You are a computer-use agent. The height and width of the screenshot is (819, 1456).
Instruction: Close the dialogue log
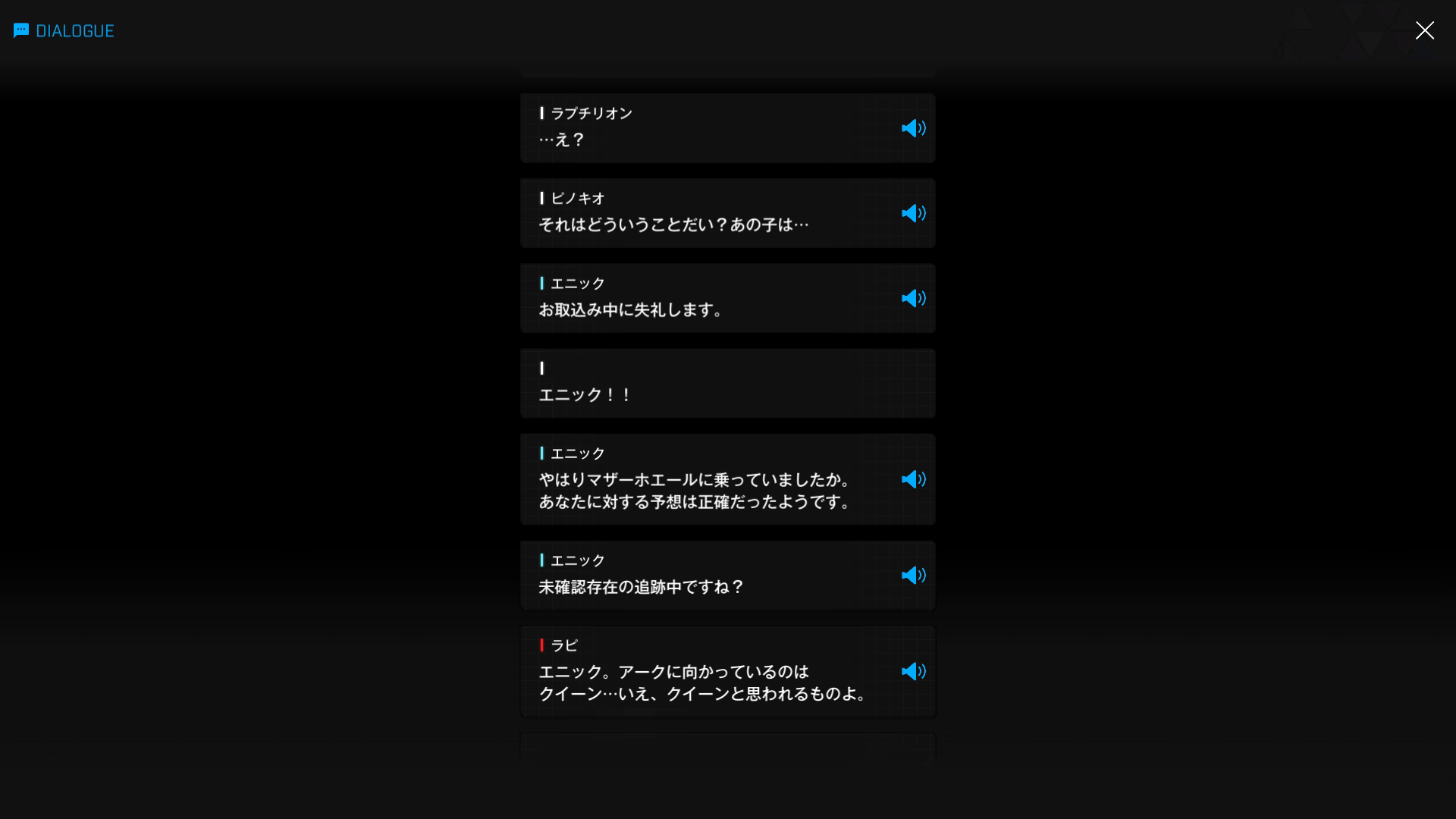click(x=1424, y=30)
